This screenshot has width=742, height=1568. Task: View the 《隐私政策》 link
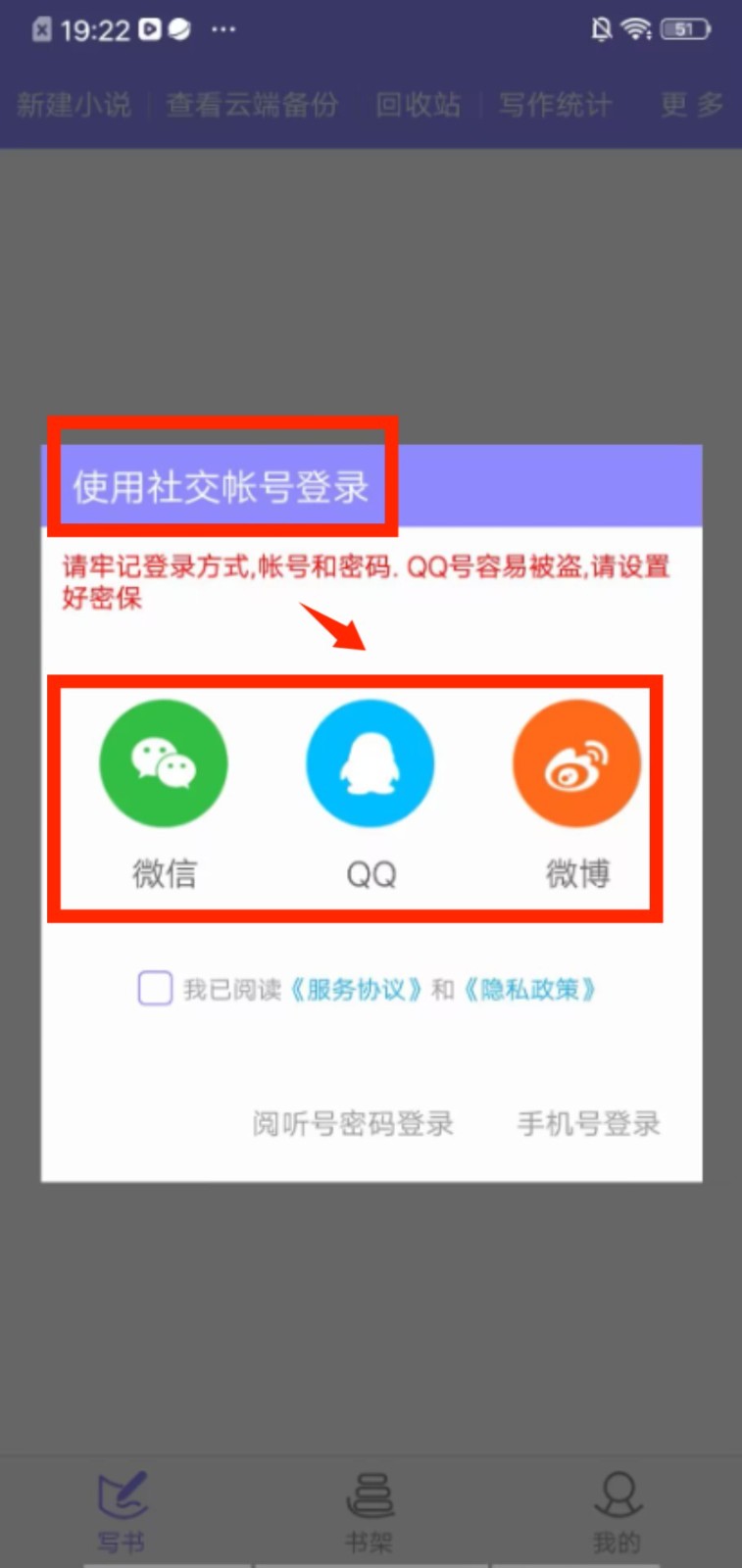pos(529,990)
